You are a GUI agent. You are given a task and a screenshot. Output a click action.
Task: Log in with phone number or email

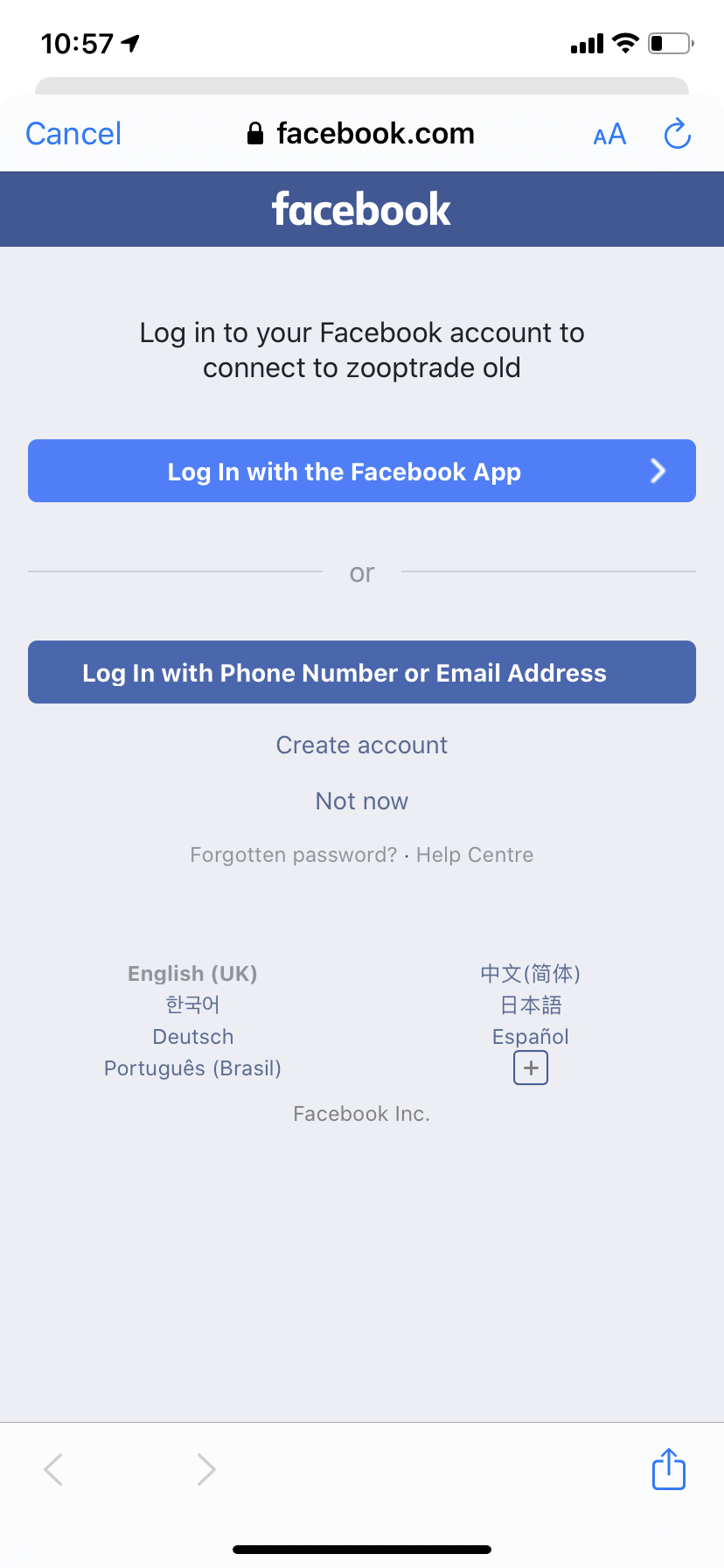[362, 672]
